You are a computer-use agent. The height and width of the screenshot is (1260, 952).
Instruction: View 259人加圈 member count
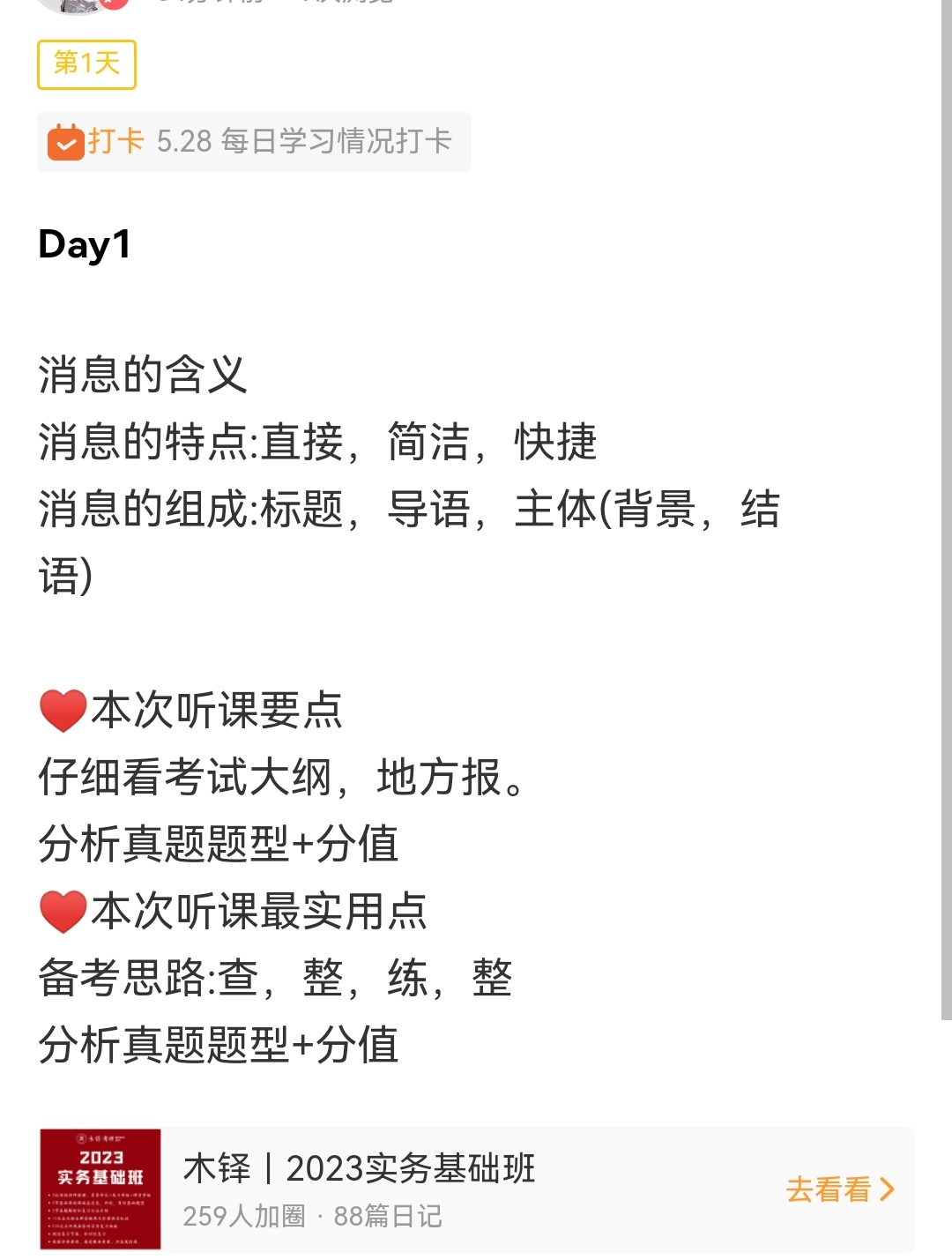pyautogui.click(x=243, y=1215)
